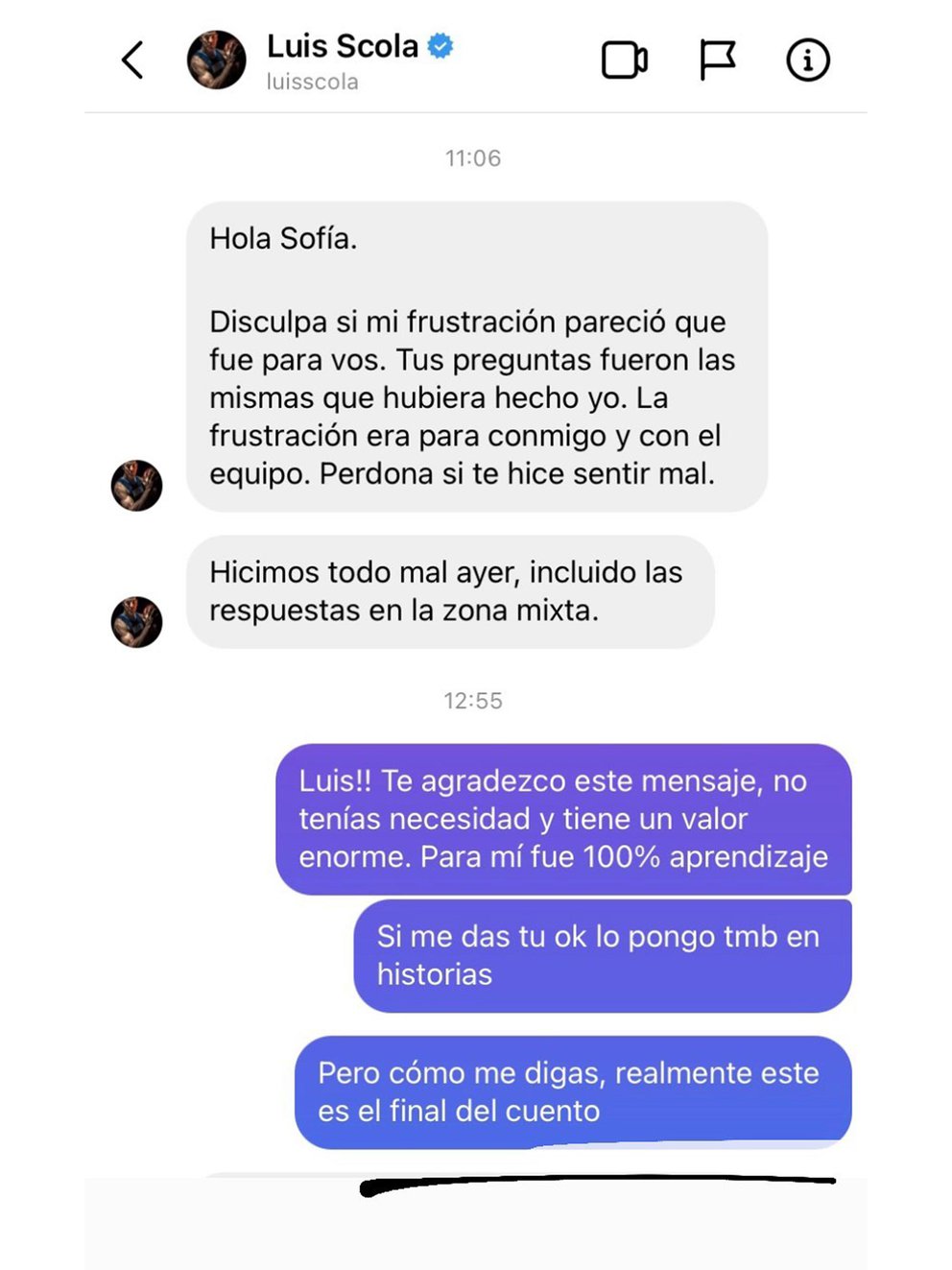Click the message mentioning 'zona mixta'
Image resolution: width=952 pixels, height=1270 pixels.
(x=449, y=589)
